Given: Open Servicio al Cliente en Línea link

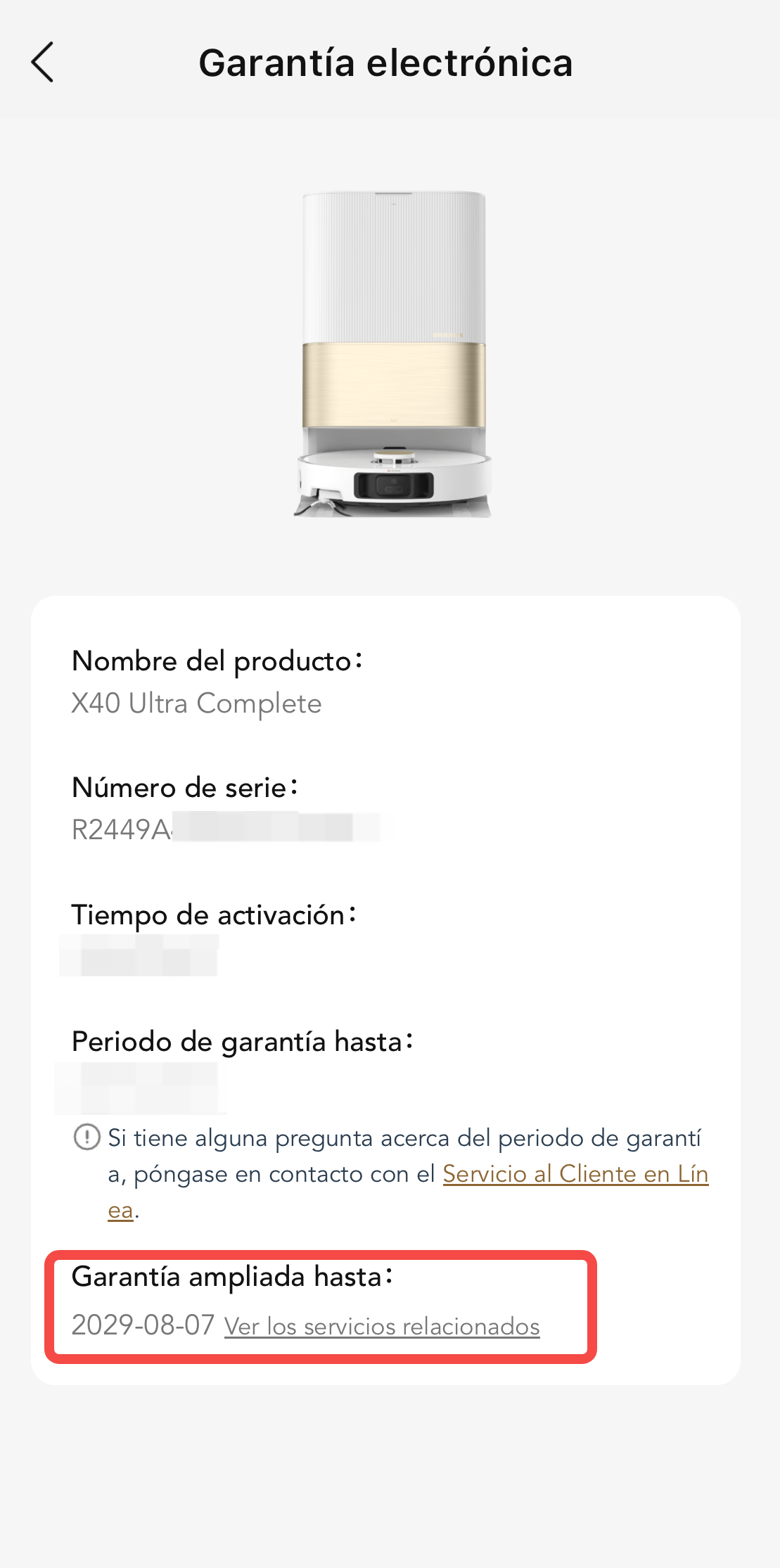Looking at the screenshot, I should [575, 1174].
